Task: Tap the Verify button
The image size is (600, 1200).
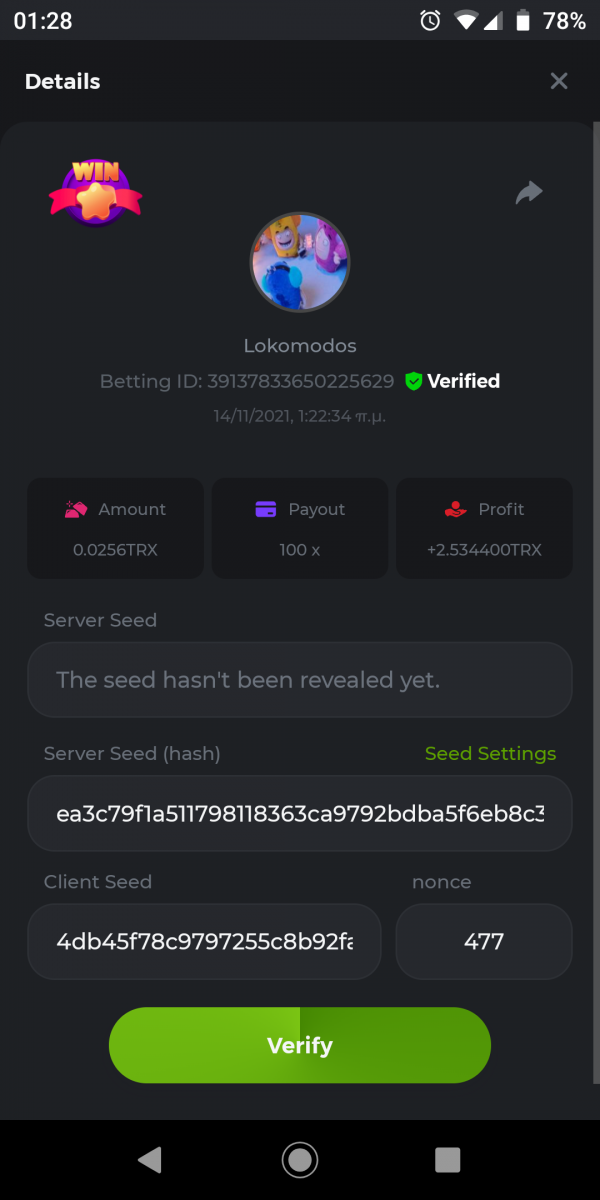Action: (299, 1045)
